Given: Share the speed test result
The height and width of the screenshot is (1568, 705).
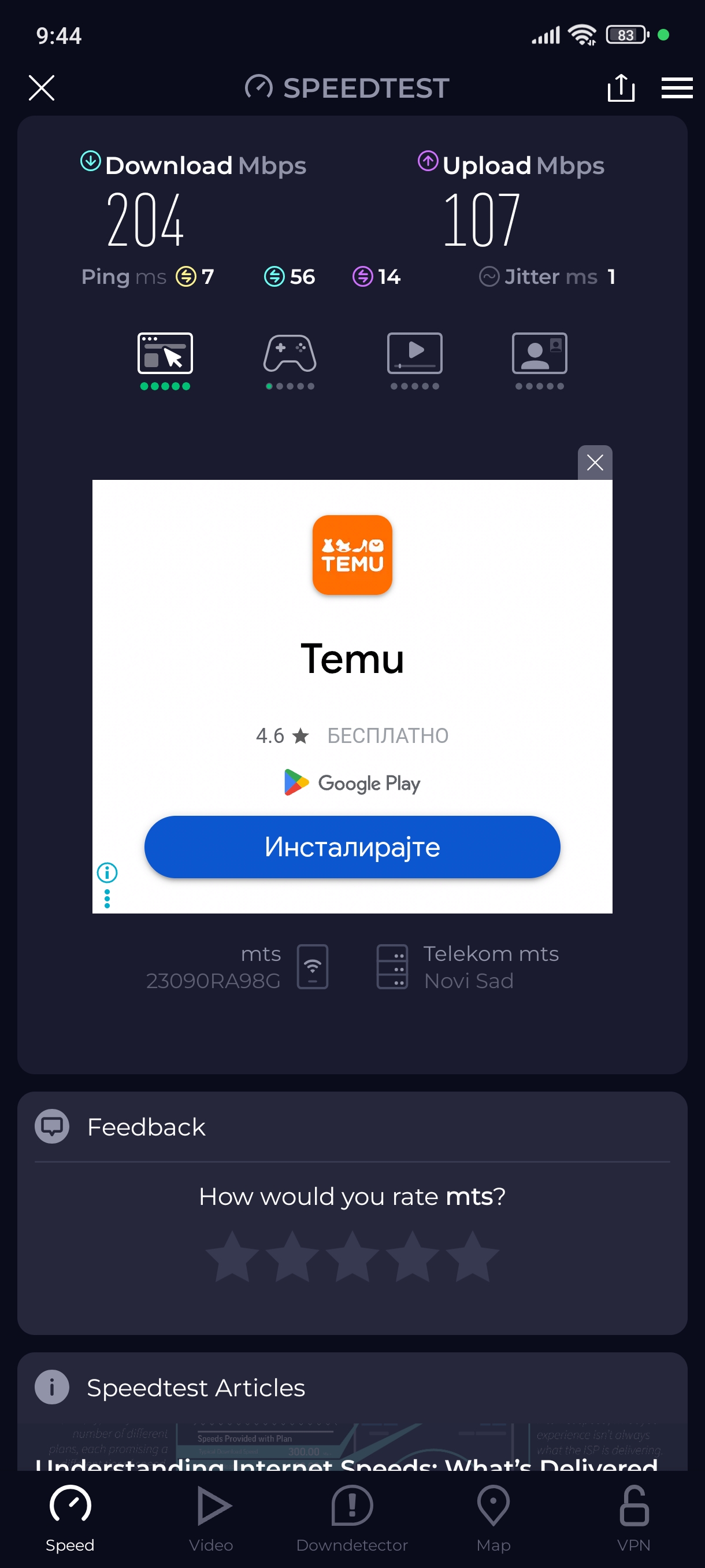Looking at the screenshot, I should coord(621,88).
